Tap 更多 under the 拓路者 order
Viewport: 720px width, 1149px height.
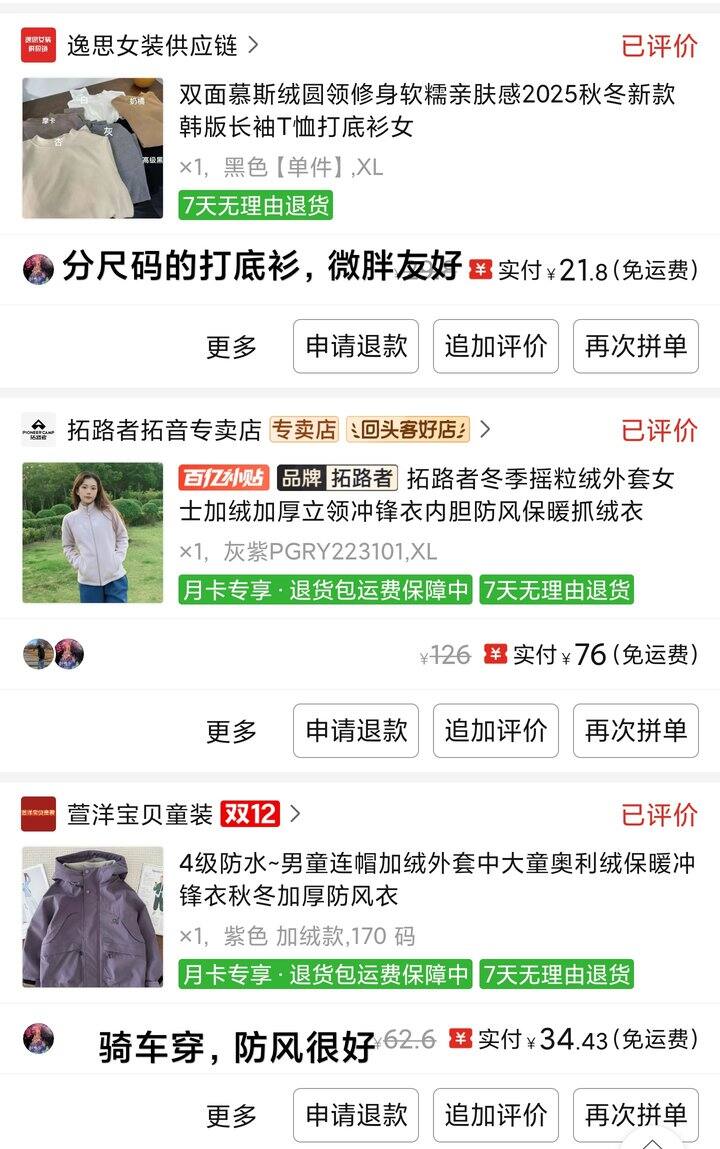231,730
